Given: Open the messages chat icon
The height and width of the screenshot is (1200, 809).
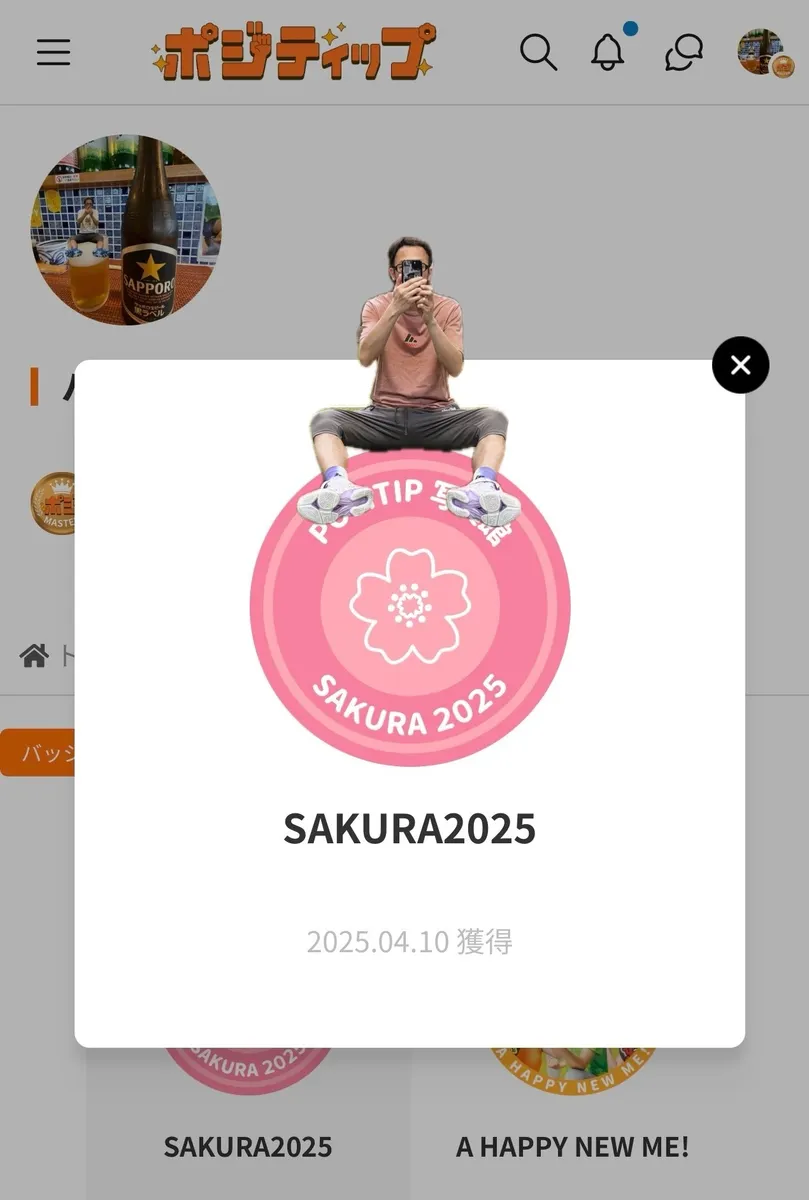Looking at the screenshot, I should pos(684,52).
